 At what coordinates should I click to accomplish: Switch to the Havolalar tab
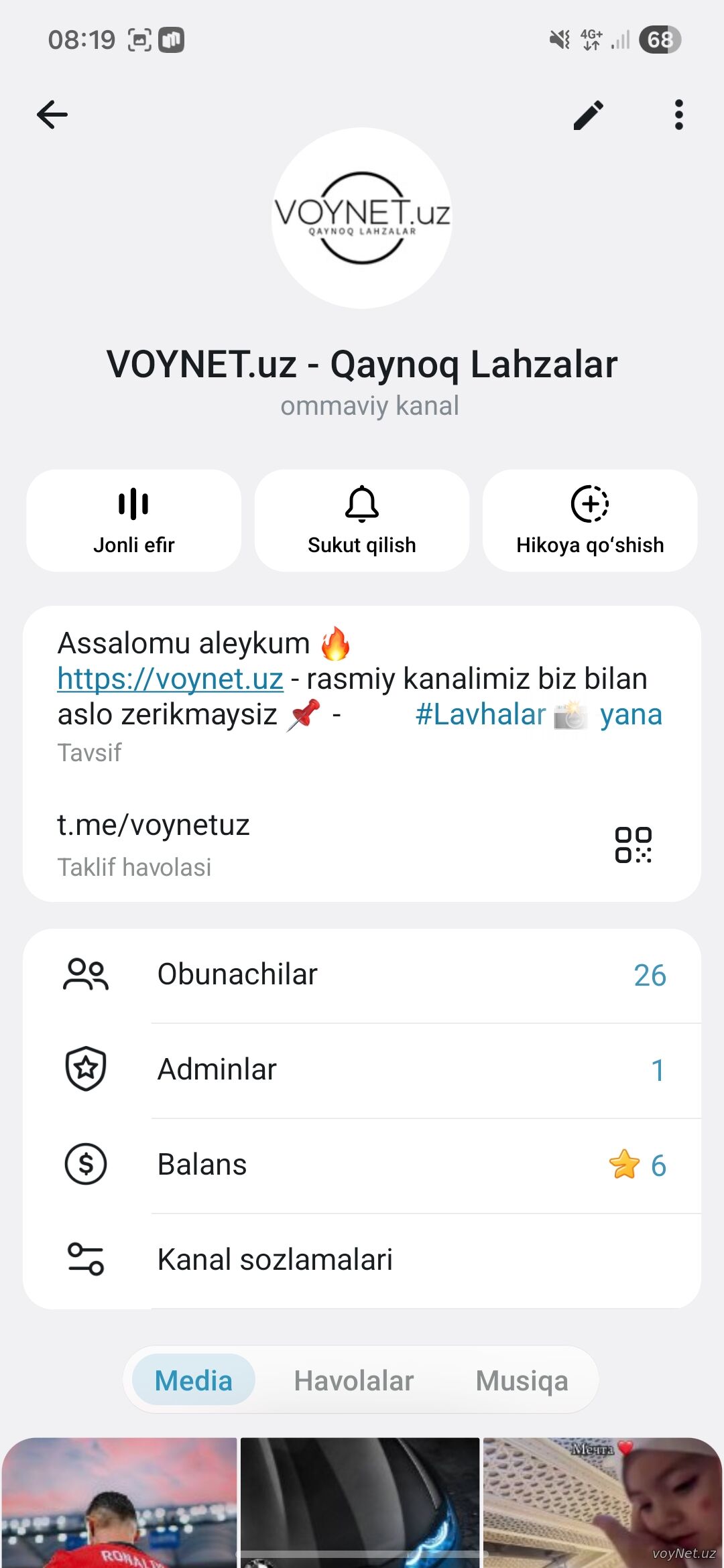coord(354,1381)
